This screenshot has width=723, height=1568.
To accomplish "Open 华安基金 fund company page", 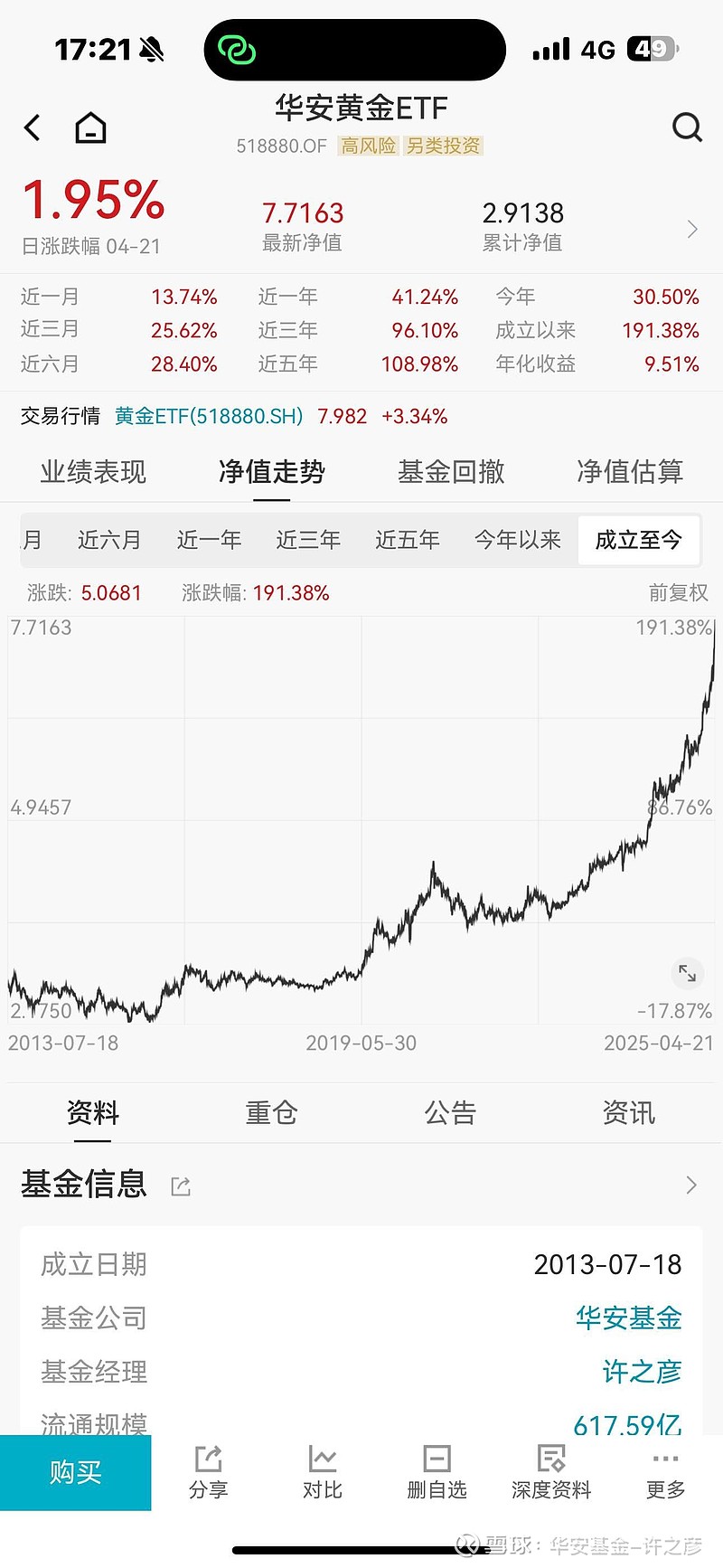I will pos(628,1318).
